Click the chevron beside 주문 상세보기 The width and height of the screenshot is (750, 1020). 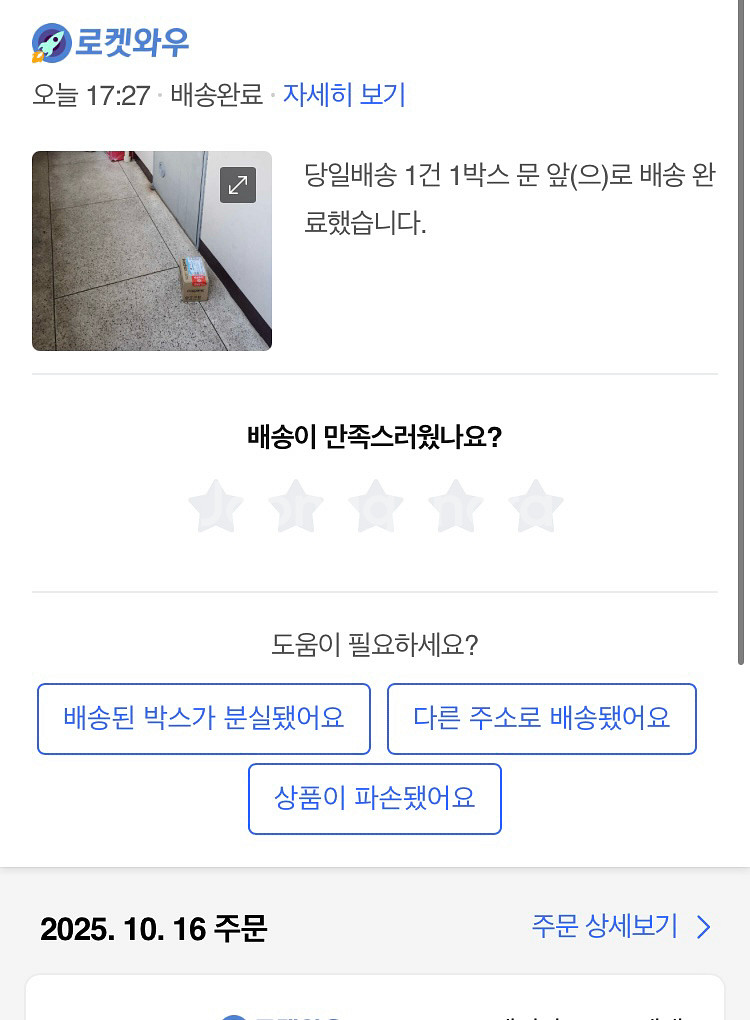point(704,927)
